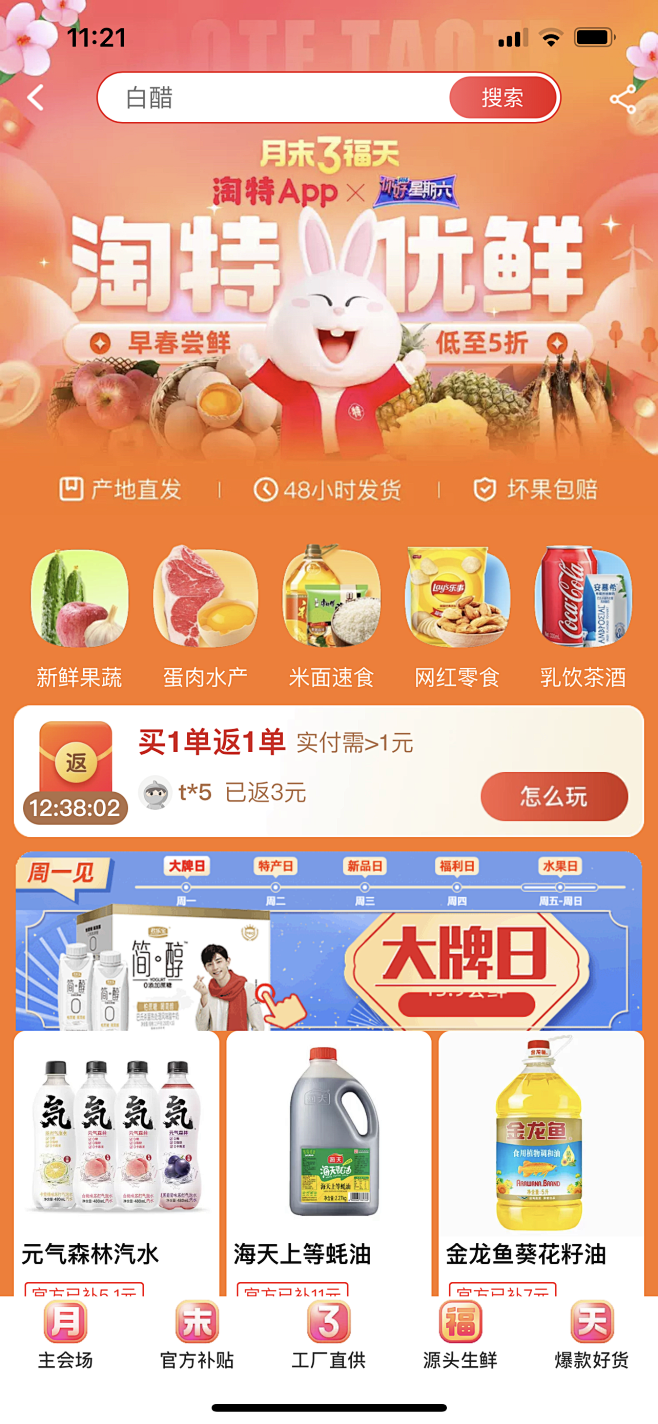Image resolution: width=658 pixels, height=1424 pixels.
Task: Open the 网红零食 category
Action: point(456,619)
